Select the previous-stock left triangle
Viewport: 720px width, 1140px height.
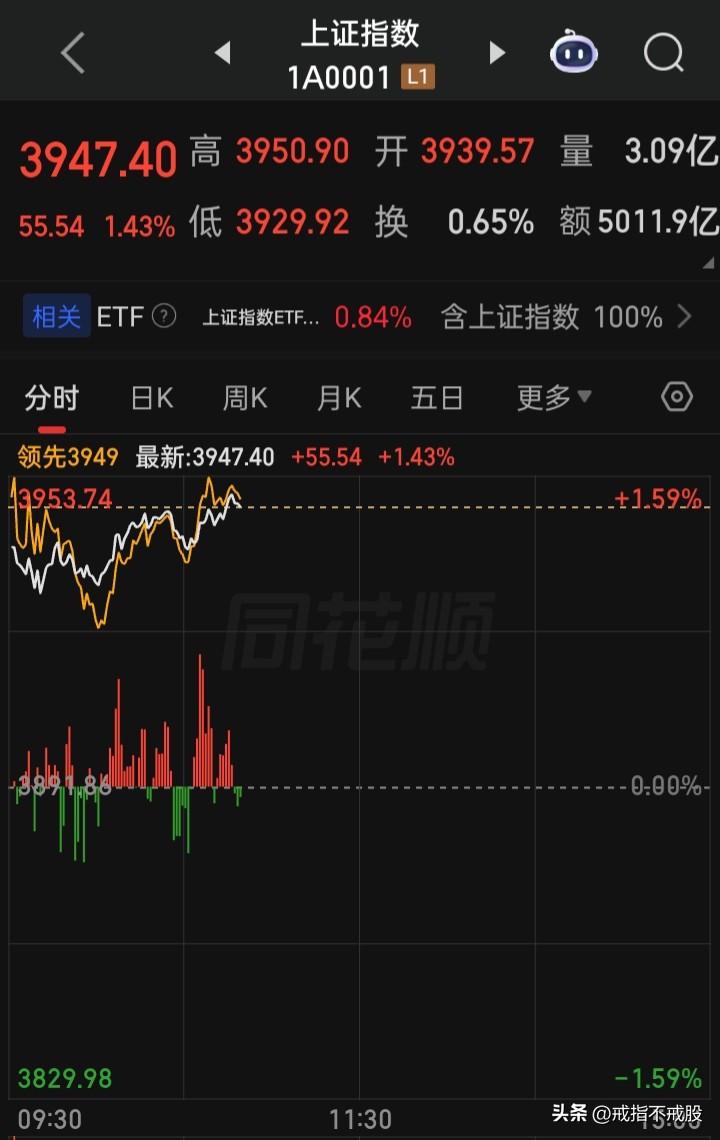[x=222, y=52]
